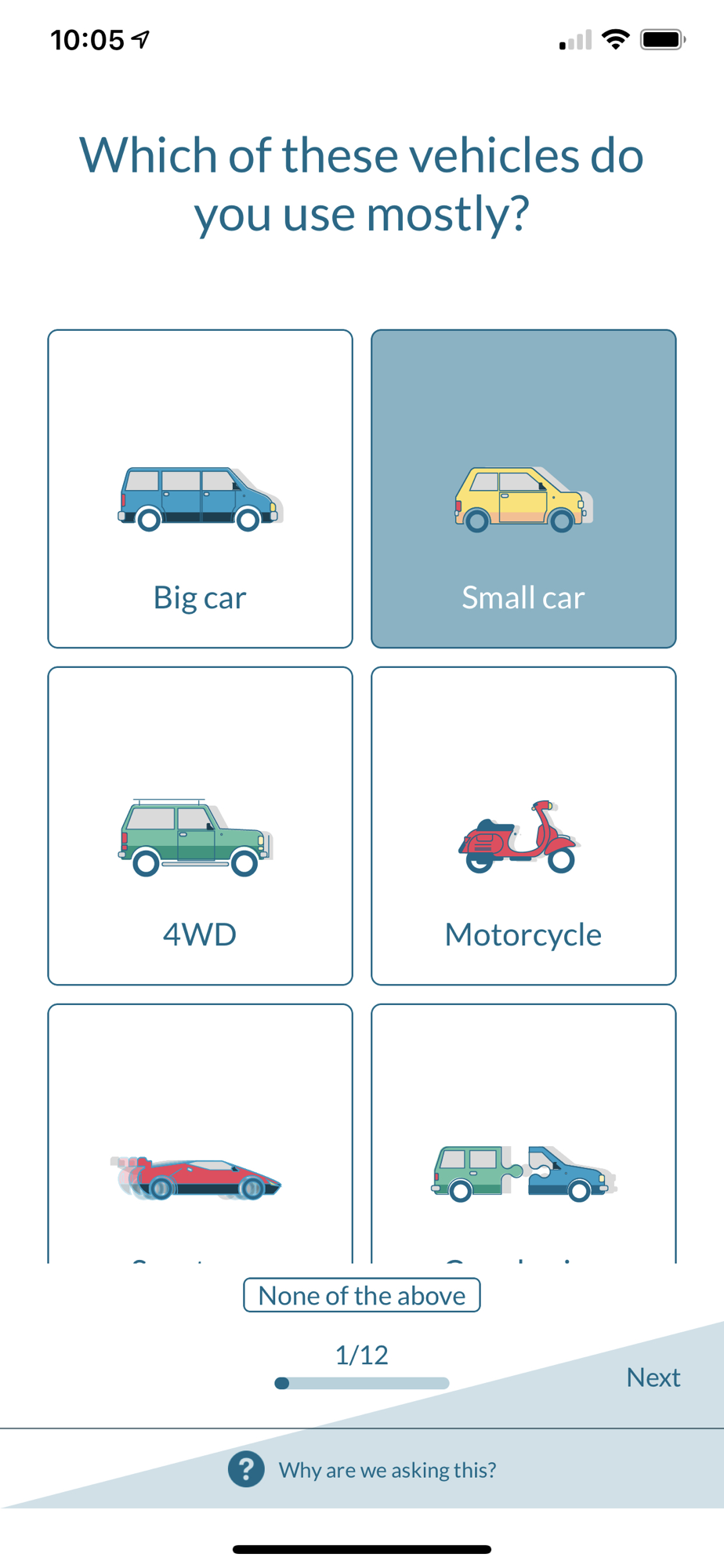Choose the red sports car card

pyautogui.click(x=200, y=1133)
